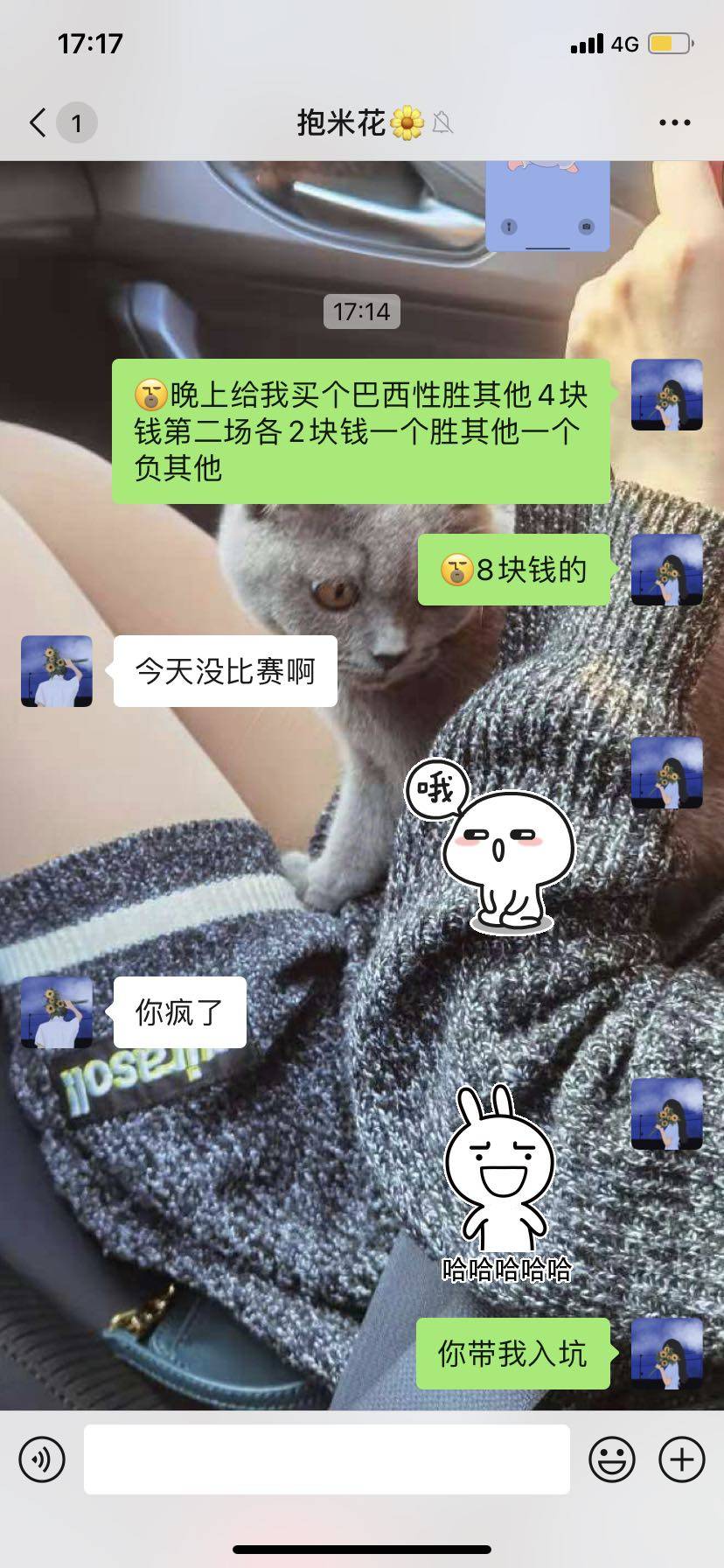Screen dimensions: 724x1568
Task: Tap the avatar beside "今天没比赛啊"
Action: [57, 671]
